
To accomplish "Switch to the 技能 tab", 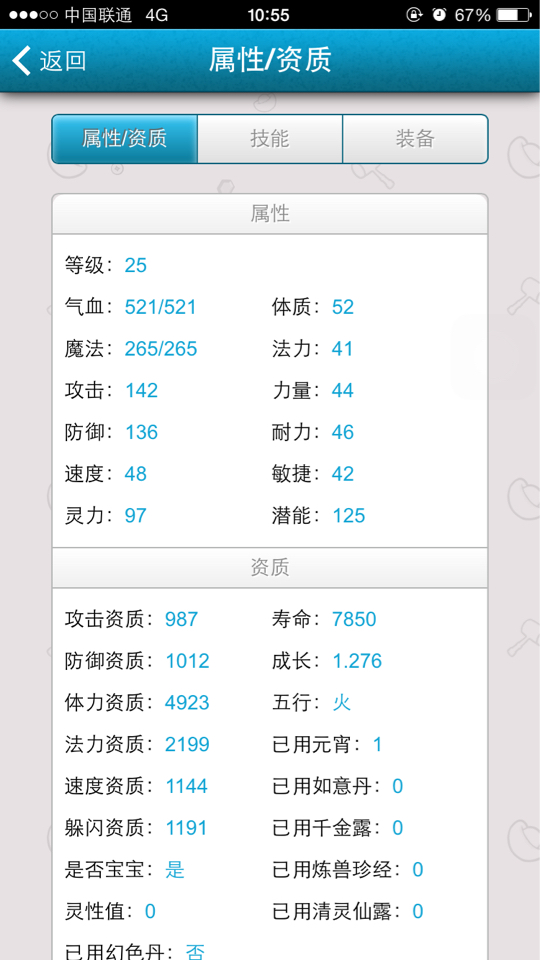I will coord(270,139).
